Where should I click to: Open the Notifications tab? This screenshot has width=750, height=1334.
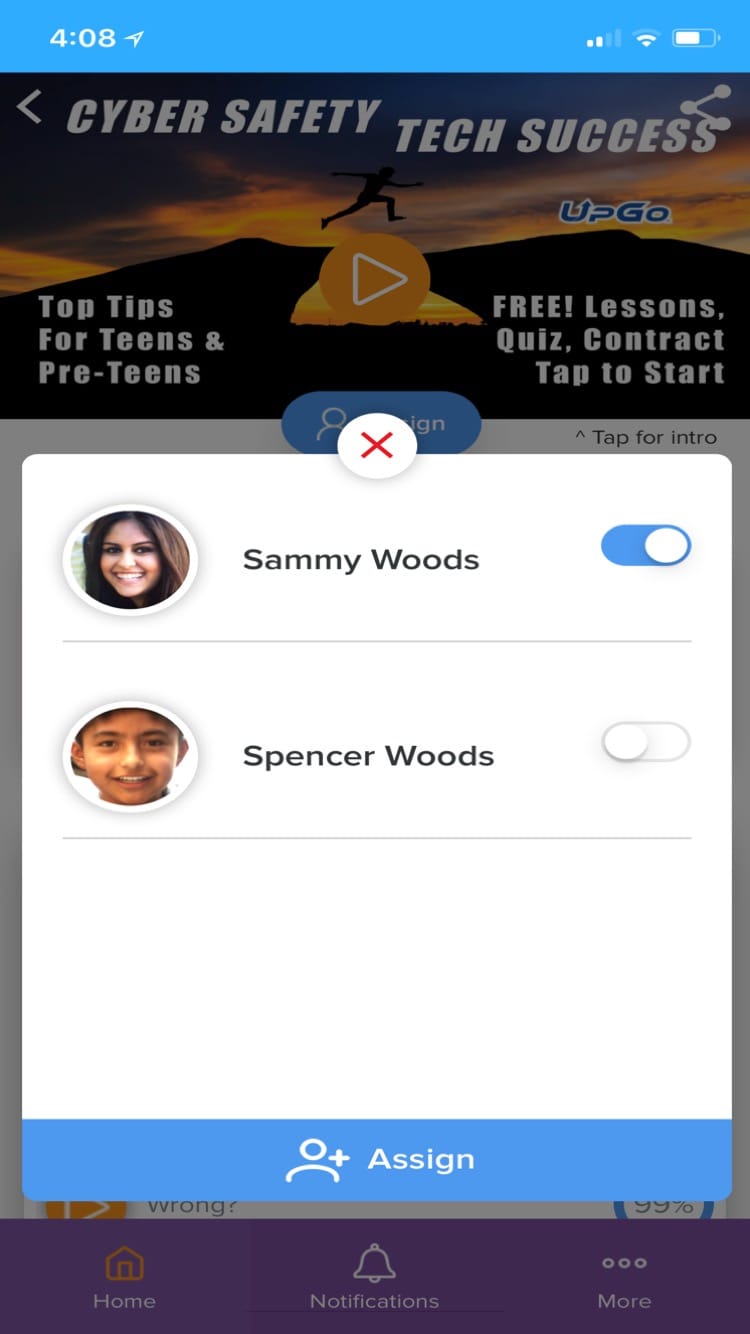(374, 1277)
